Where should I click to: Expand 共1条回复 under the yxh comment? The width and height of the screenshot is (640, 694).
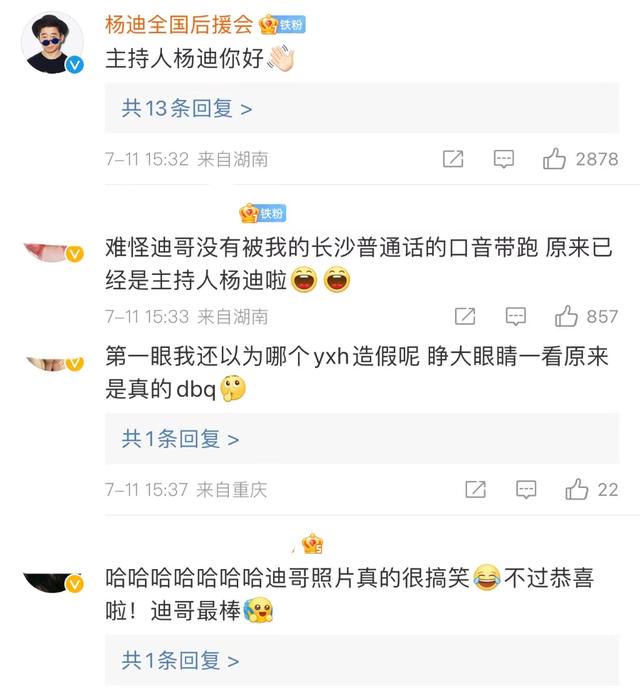tap(180, 438)
